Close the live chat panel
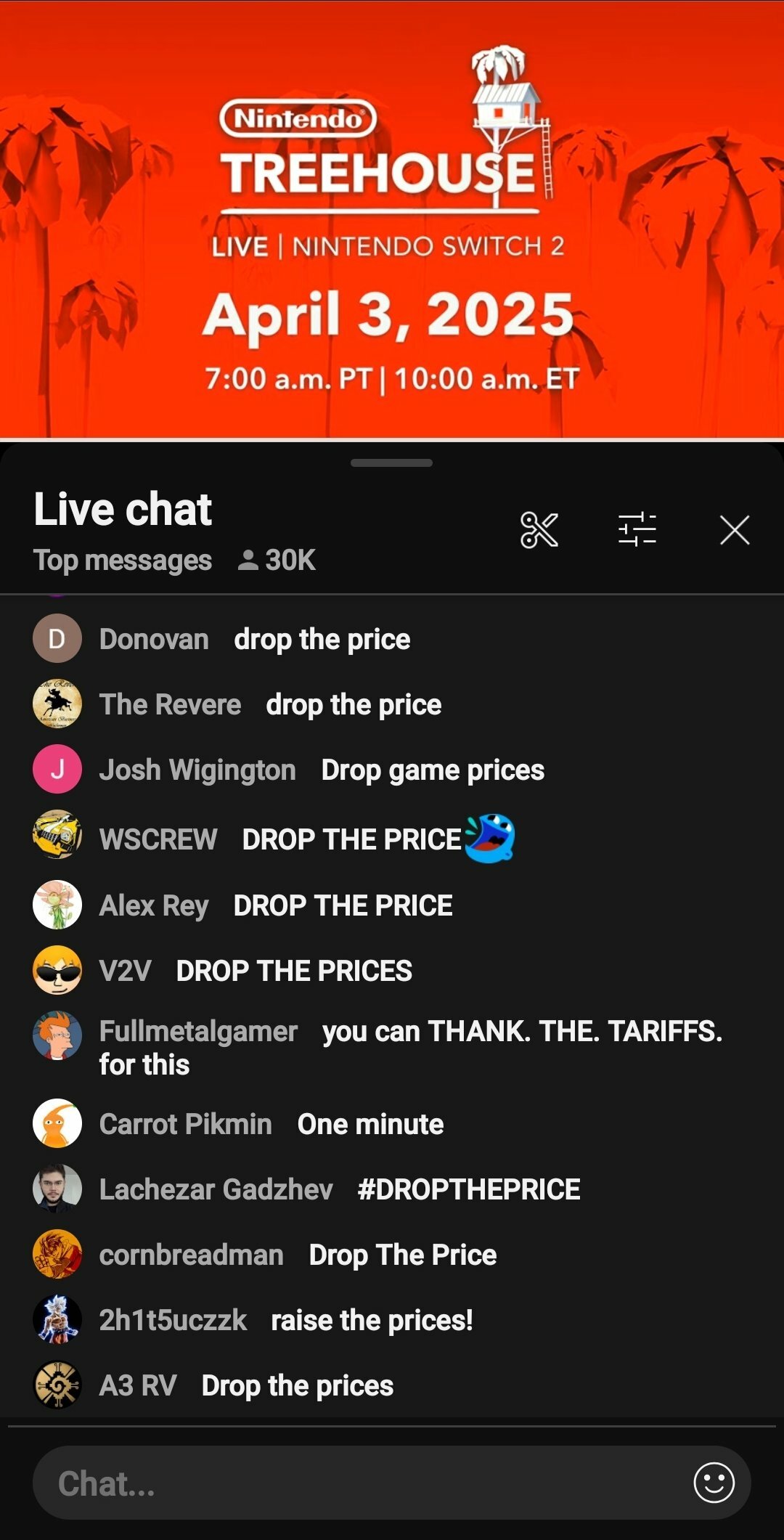Screen dimensions: 784x1540 click(x=735, y=530)
